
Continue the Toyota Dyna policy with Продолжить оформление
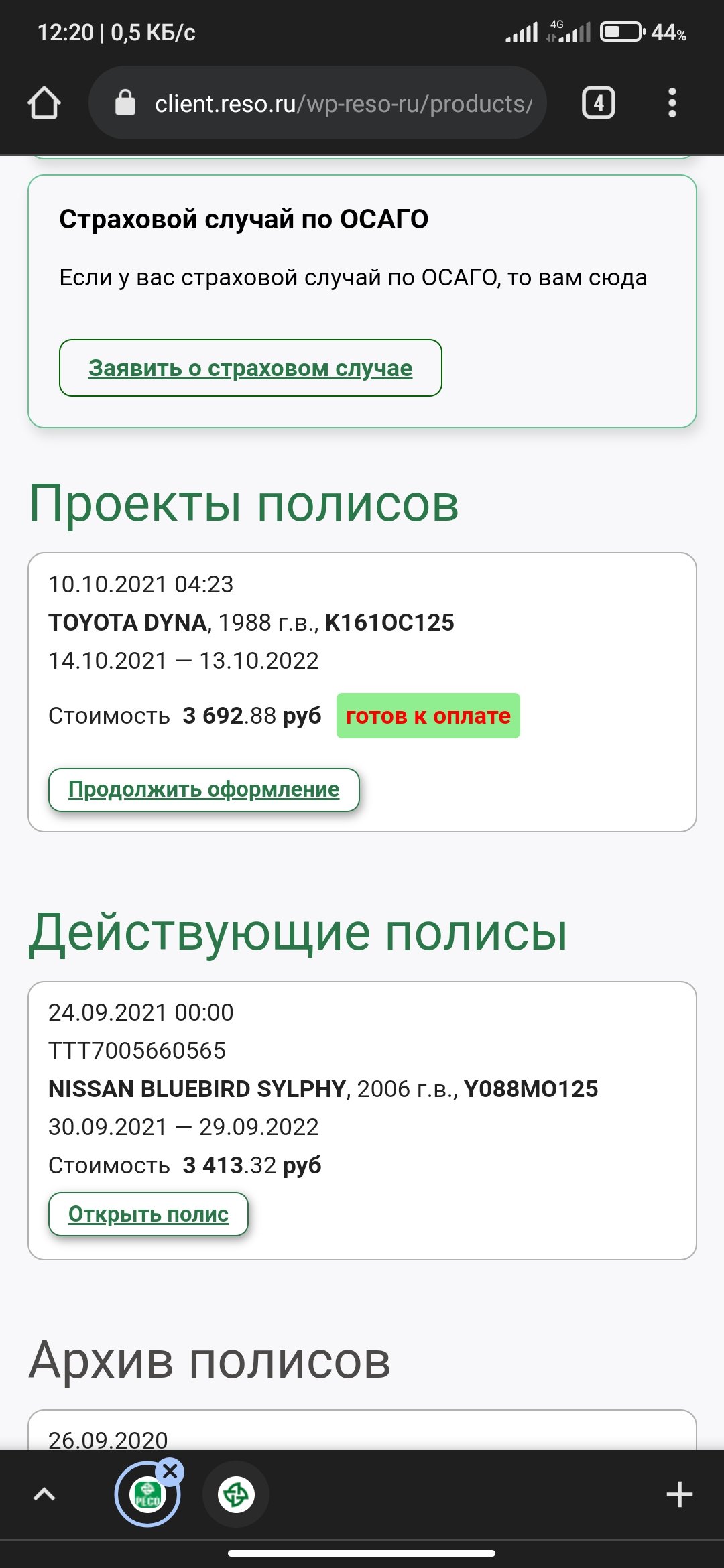click(x=204, y=789)
